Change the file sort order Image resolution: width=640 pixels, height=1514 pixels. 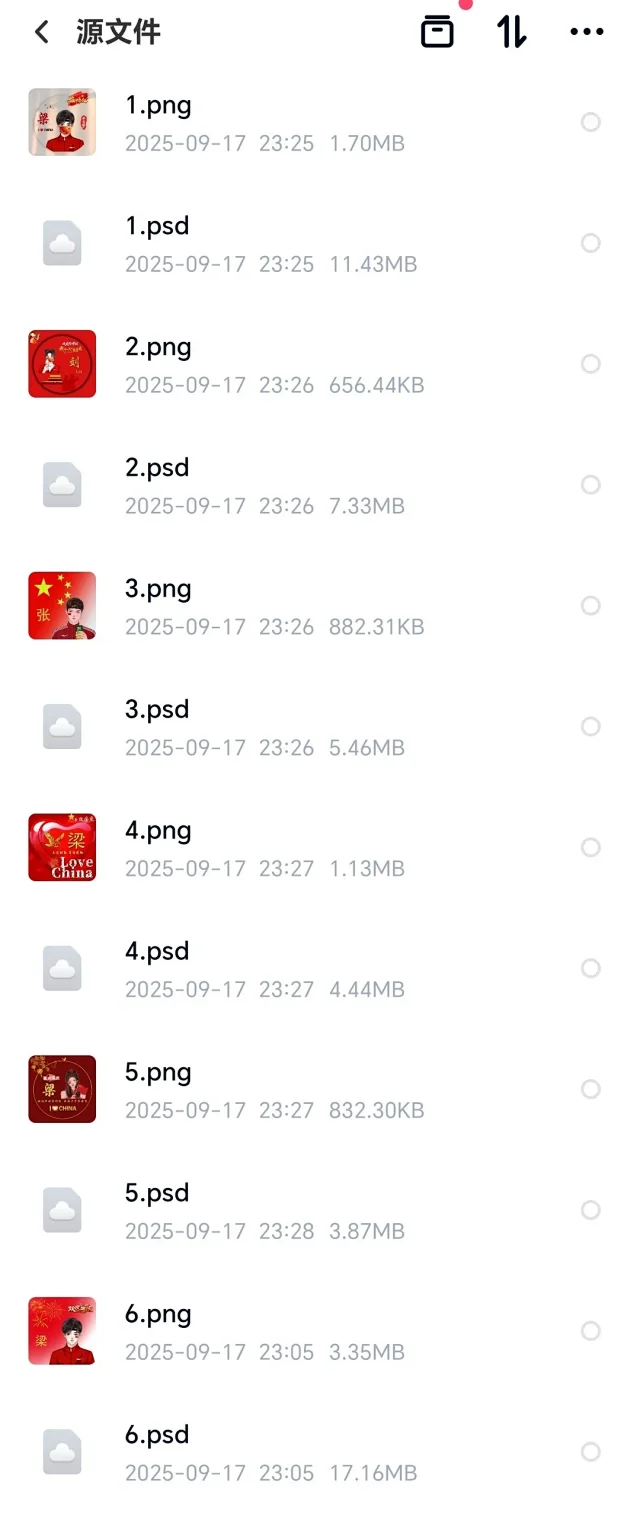(511, 32)
